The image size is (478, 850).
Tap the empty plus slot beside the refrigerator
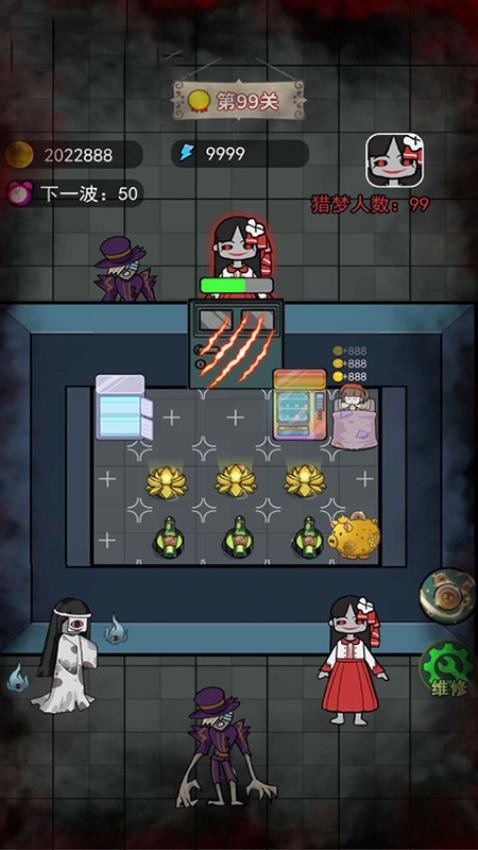(x=172, y=417)
